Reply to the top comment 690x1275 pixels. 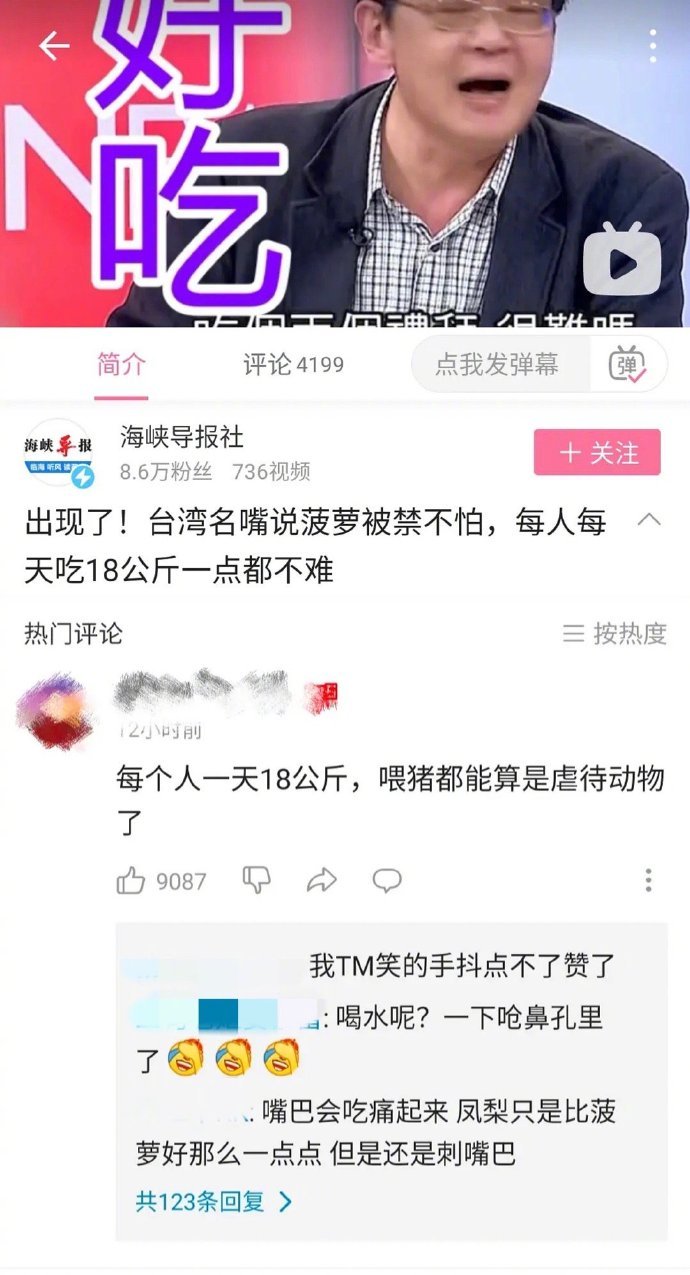[387, 880]
